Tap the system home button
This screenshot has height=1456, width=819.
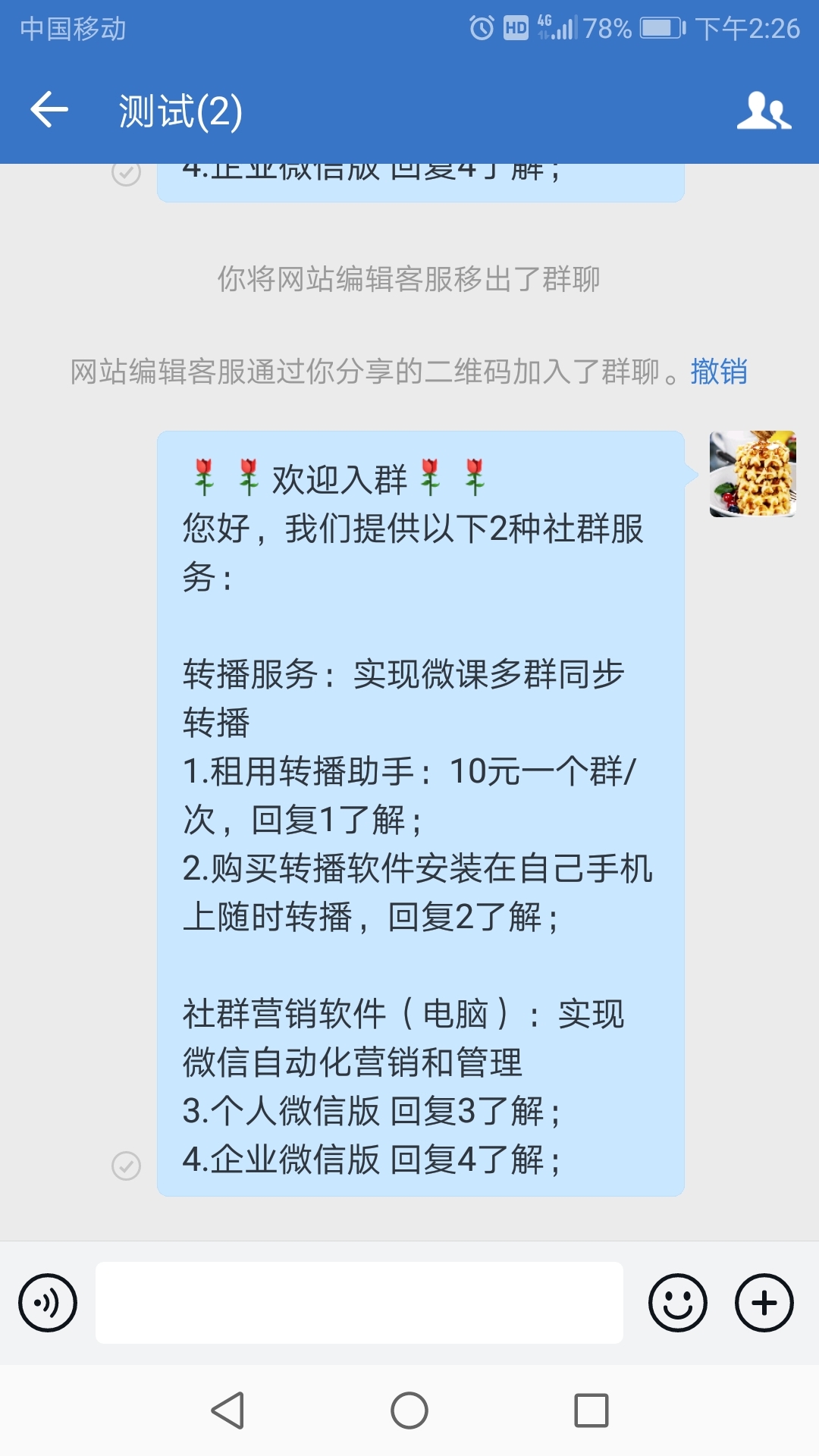click(409, 1410)
